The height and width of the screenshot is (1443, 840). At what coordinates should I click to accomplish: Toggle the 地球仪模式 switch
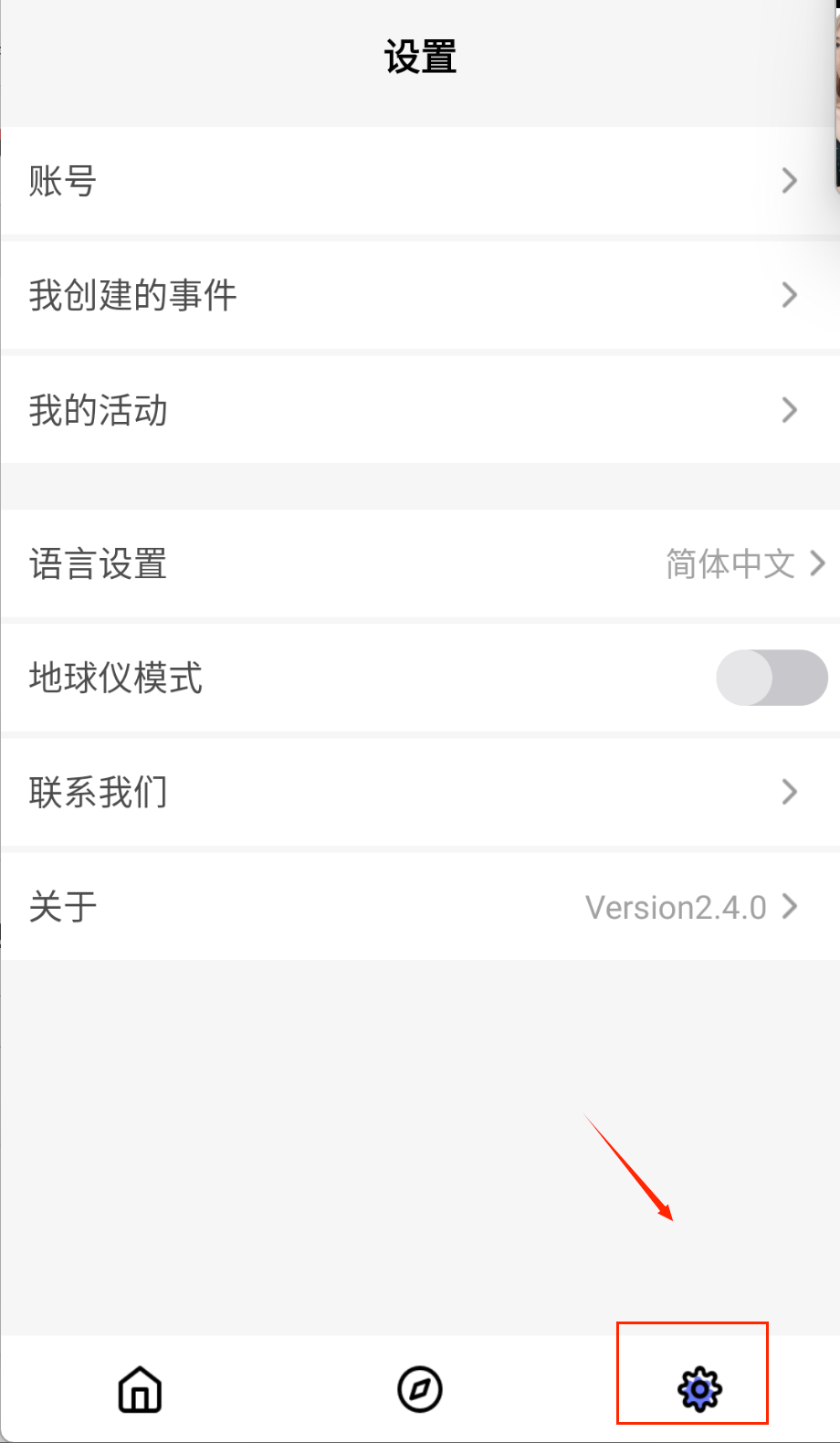(x=772, y=678)
